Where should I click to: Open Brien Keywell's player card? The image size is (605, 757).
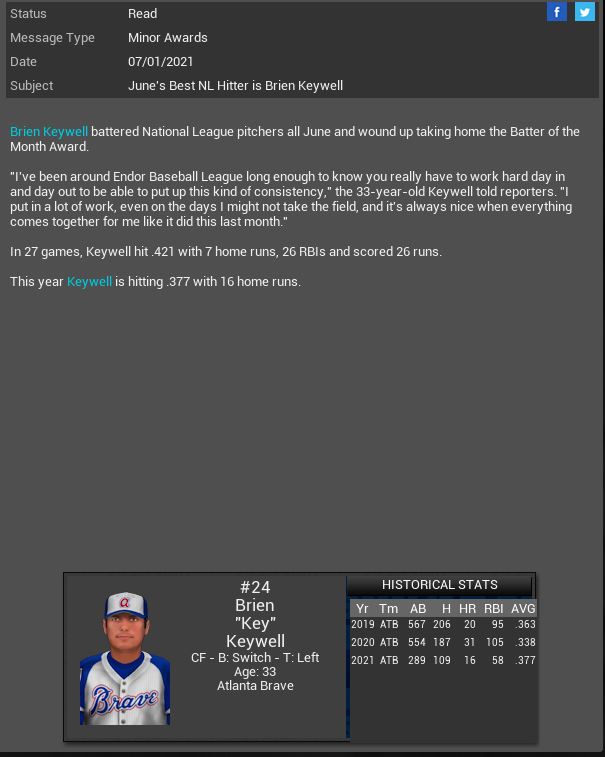coord(125,658)
